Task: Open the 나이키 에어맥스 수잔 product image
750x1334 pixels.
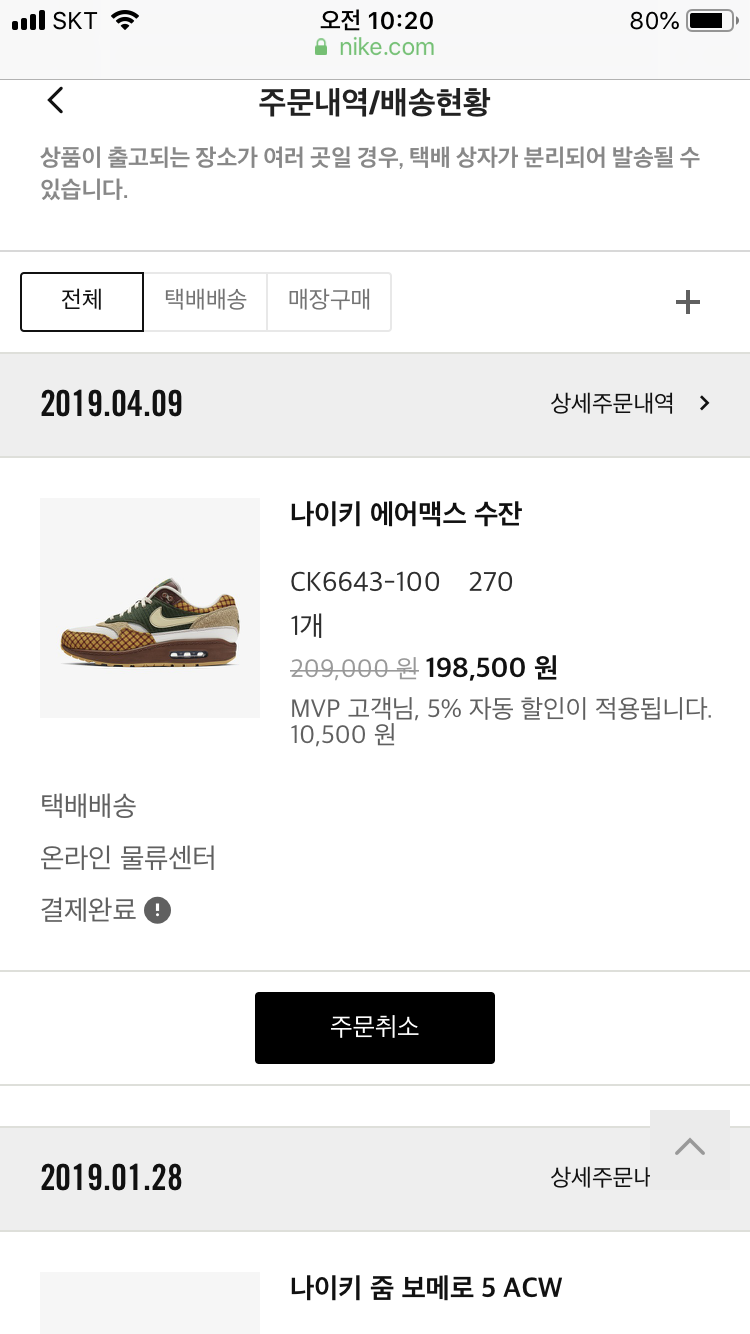Action: (150, 607)
